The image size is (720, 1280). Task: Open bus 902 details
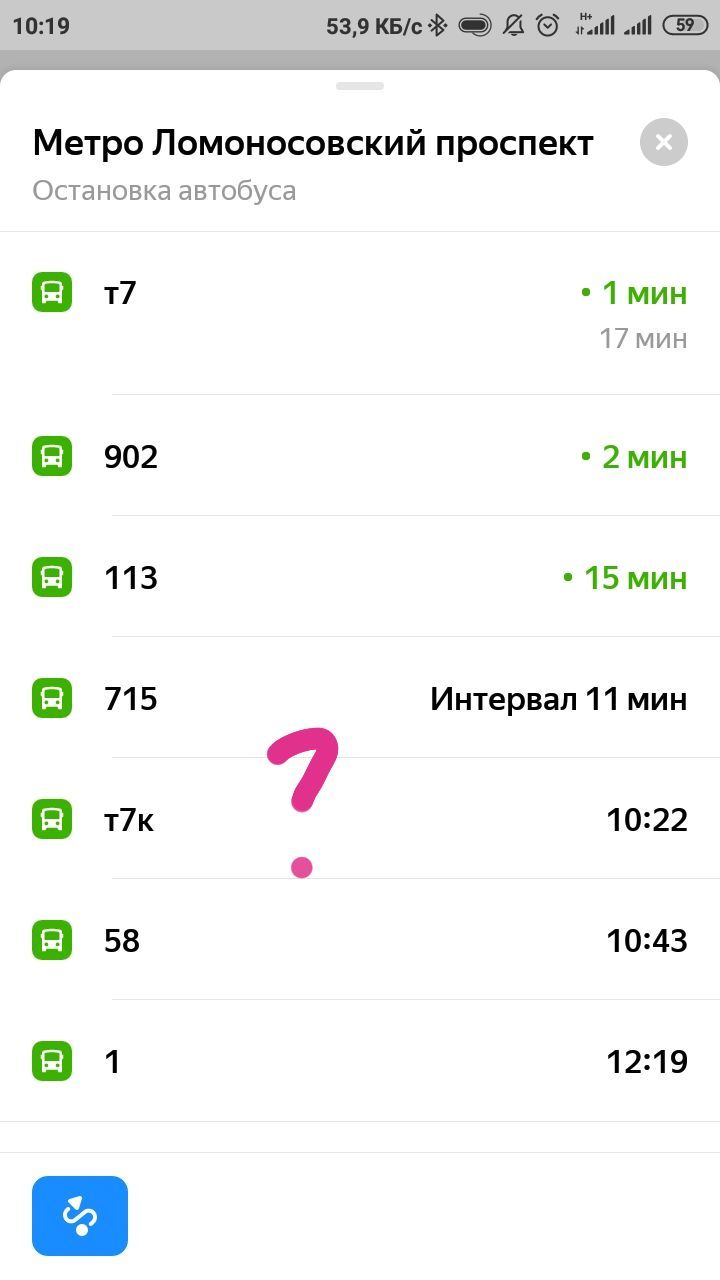coord(360,456)
